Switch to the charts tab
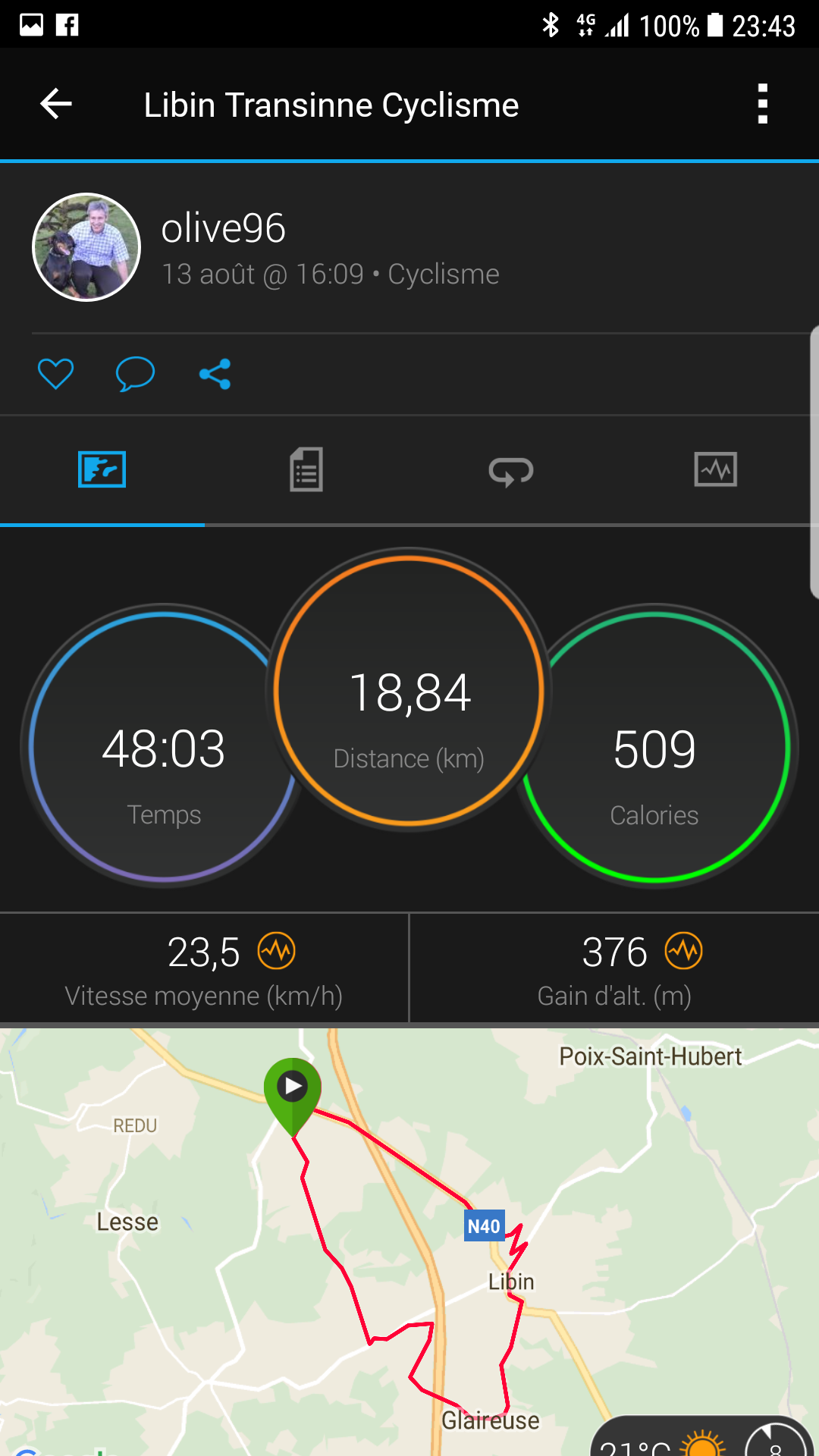 [x=716, y=469]
